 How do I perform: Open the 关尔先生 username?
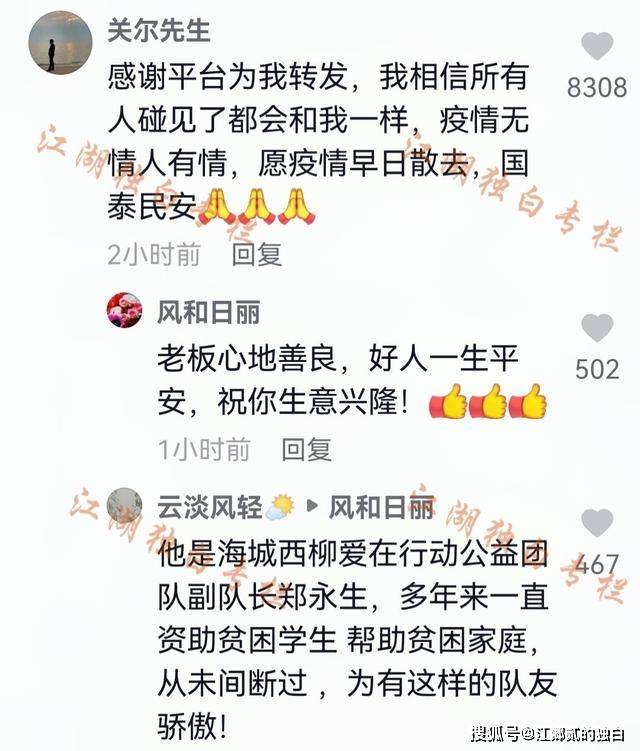(x=159, y=30)
